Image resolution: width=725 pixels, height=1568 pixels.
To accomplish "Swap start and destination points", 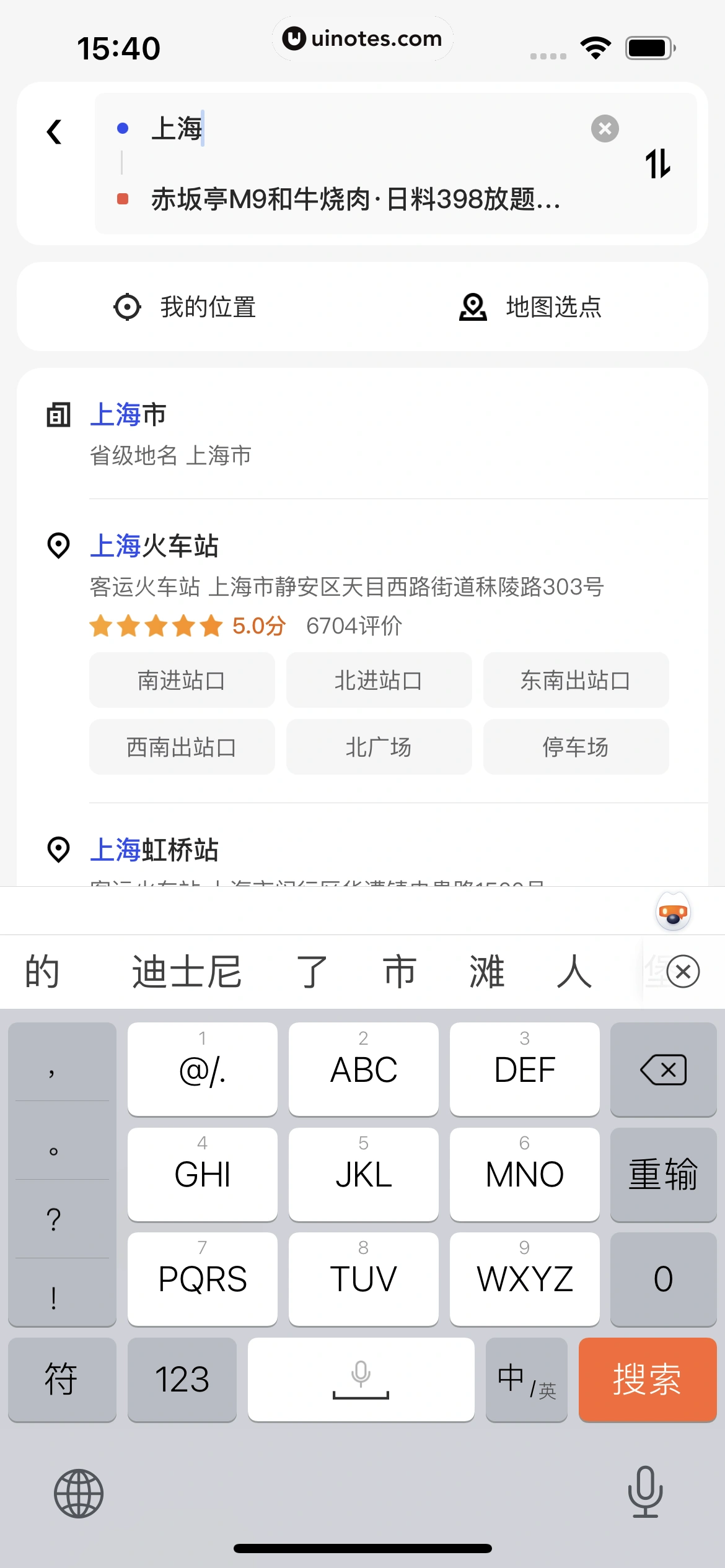I will click(657, 163).
